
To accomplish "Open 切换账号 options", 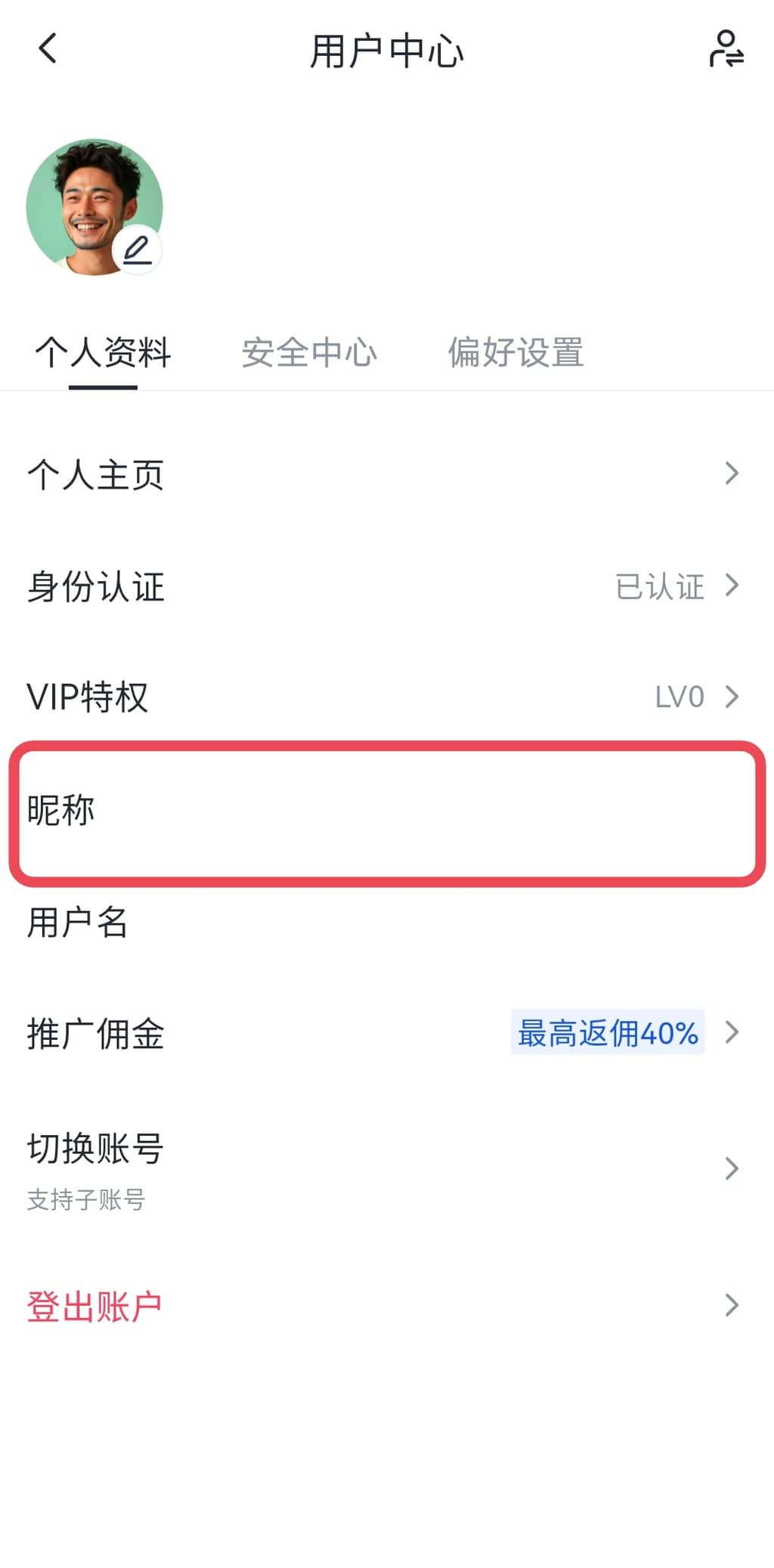I will [387, 1168].
